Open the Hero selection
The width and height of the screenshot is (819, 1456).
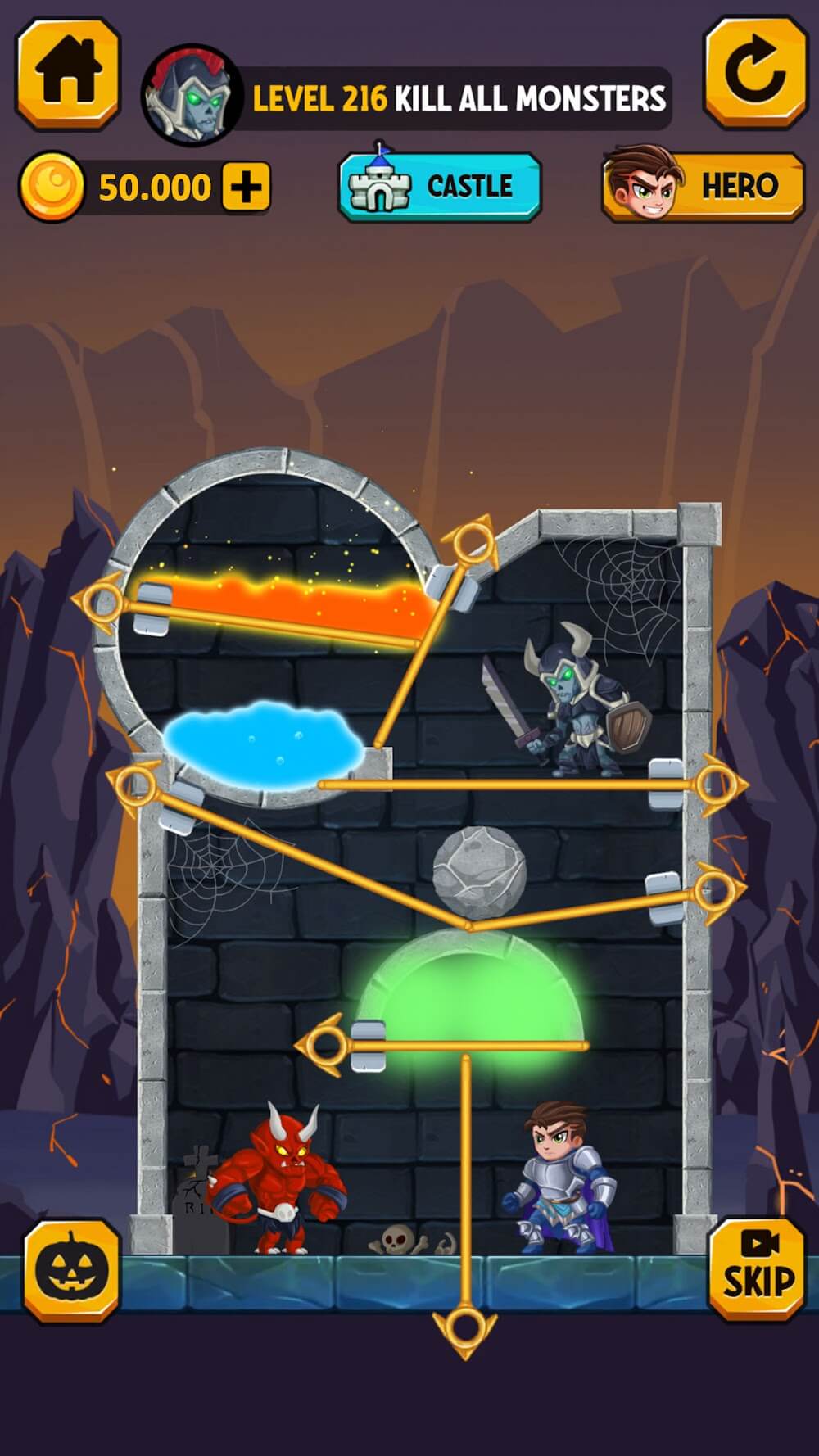703,187
